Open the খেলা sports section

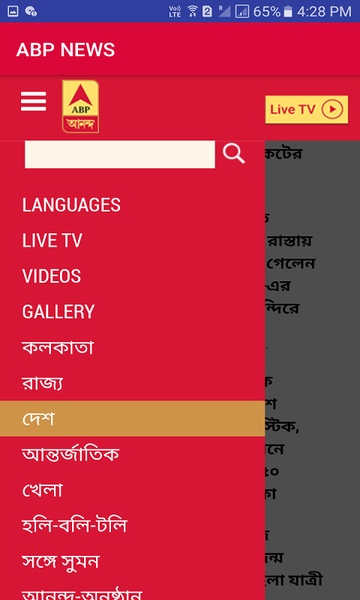coord(132,490)
